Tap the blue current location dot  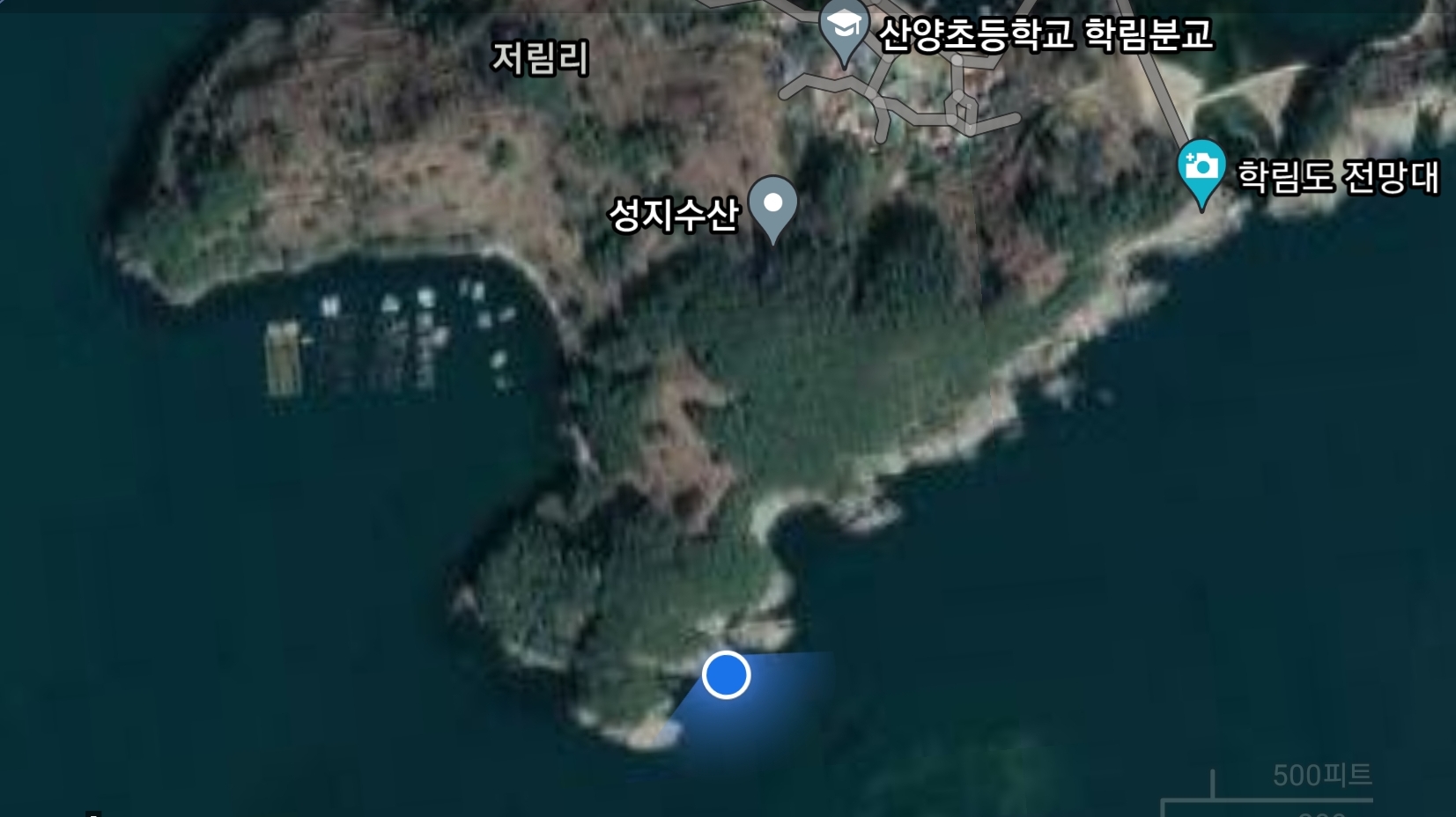coord(727,675)
